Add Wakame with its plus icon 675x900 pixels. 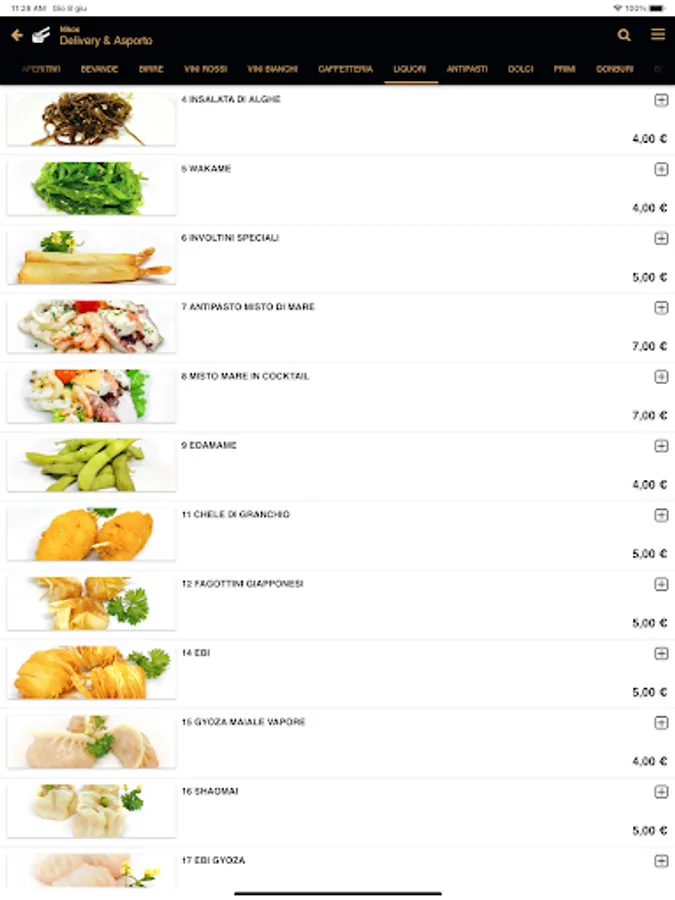(661, 169)
